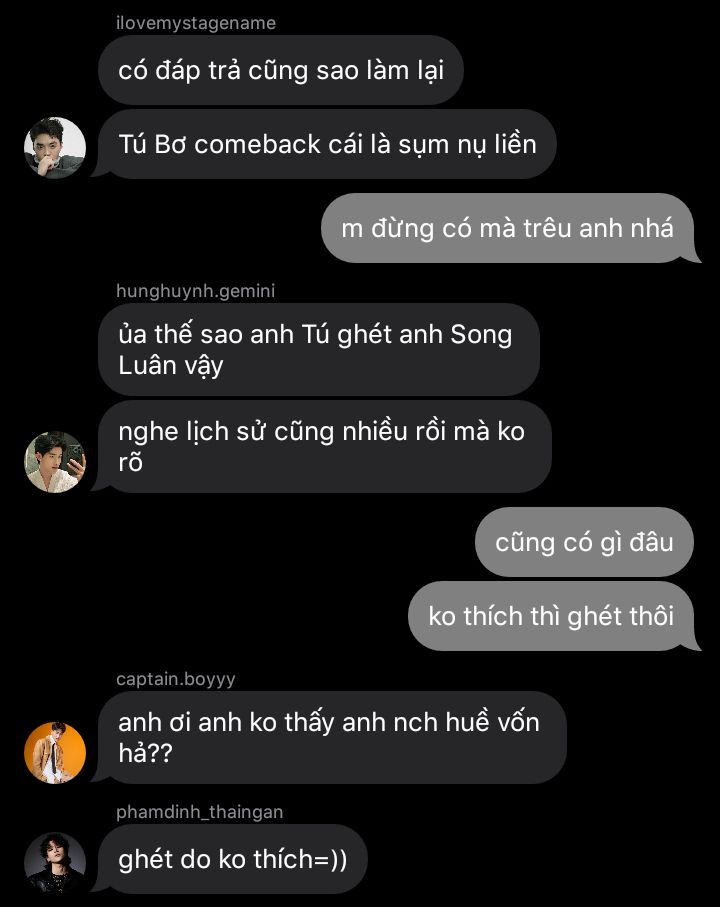The width and height of the screenshot is (720, 907).
Task: Open hunghuynh.gemini's avatar
Action: point(55,462)
